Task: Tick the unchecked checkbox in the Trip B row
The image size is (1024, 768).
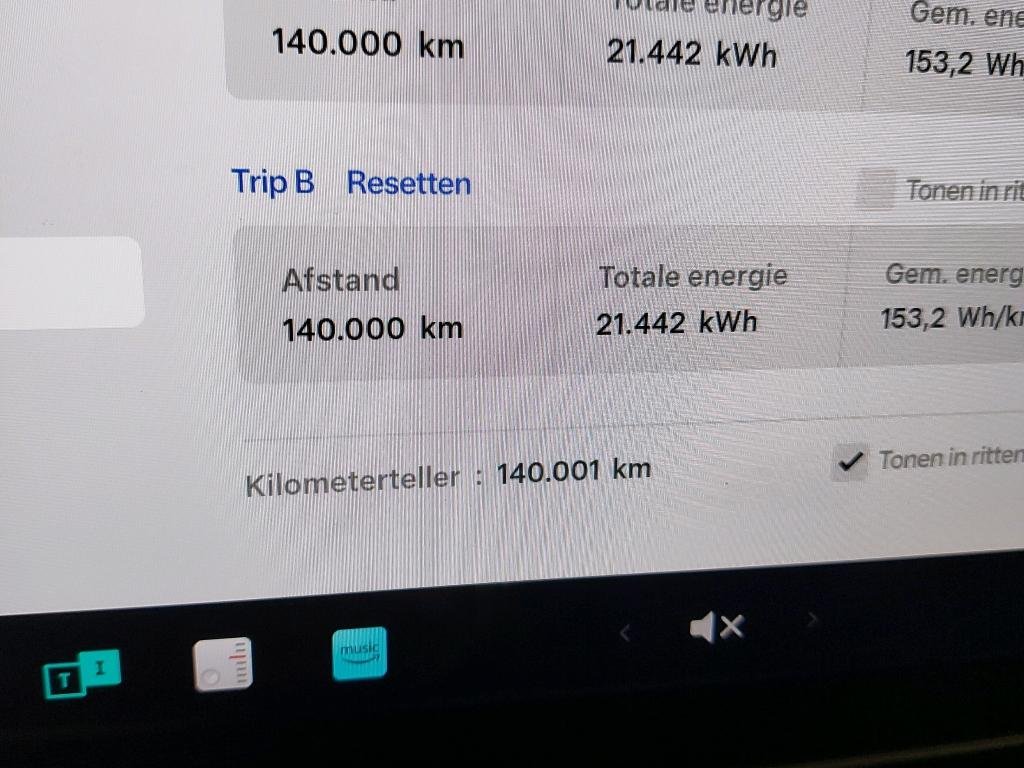Action: point(876,189)
